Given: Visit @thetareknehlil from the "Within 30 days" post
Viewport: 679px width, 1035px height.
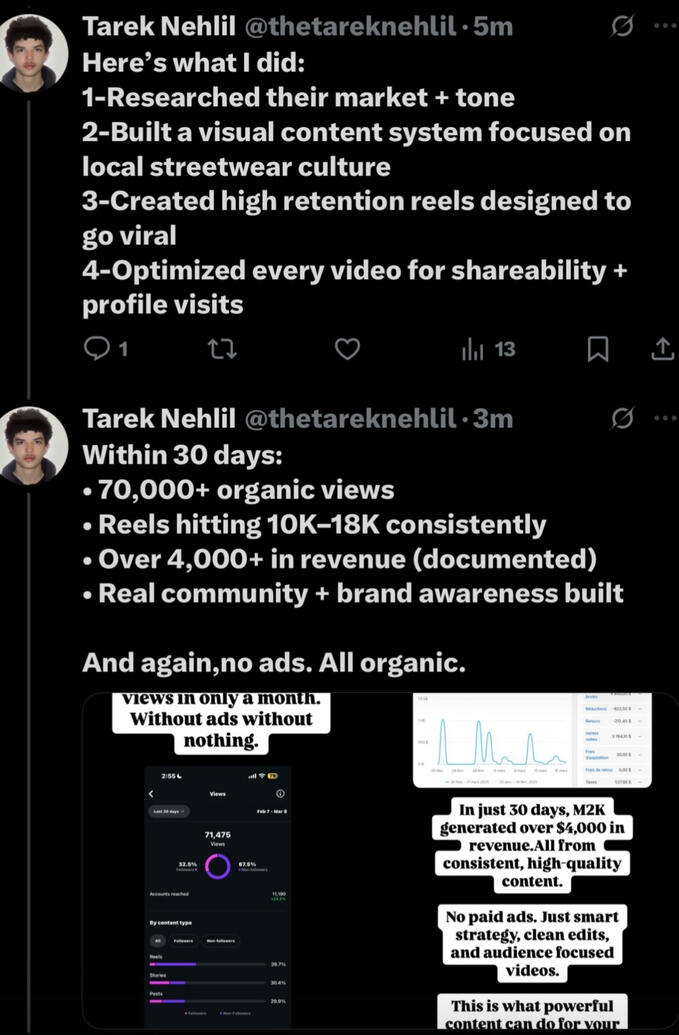Looking at the screenshot, I should click(x=346, y=418).
